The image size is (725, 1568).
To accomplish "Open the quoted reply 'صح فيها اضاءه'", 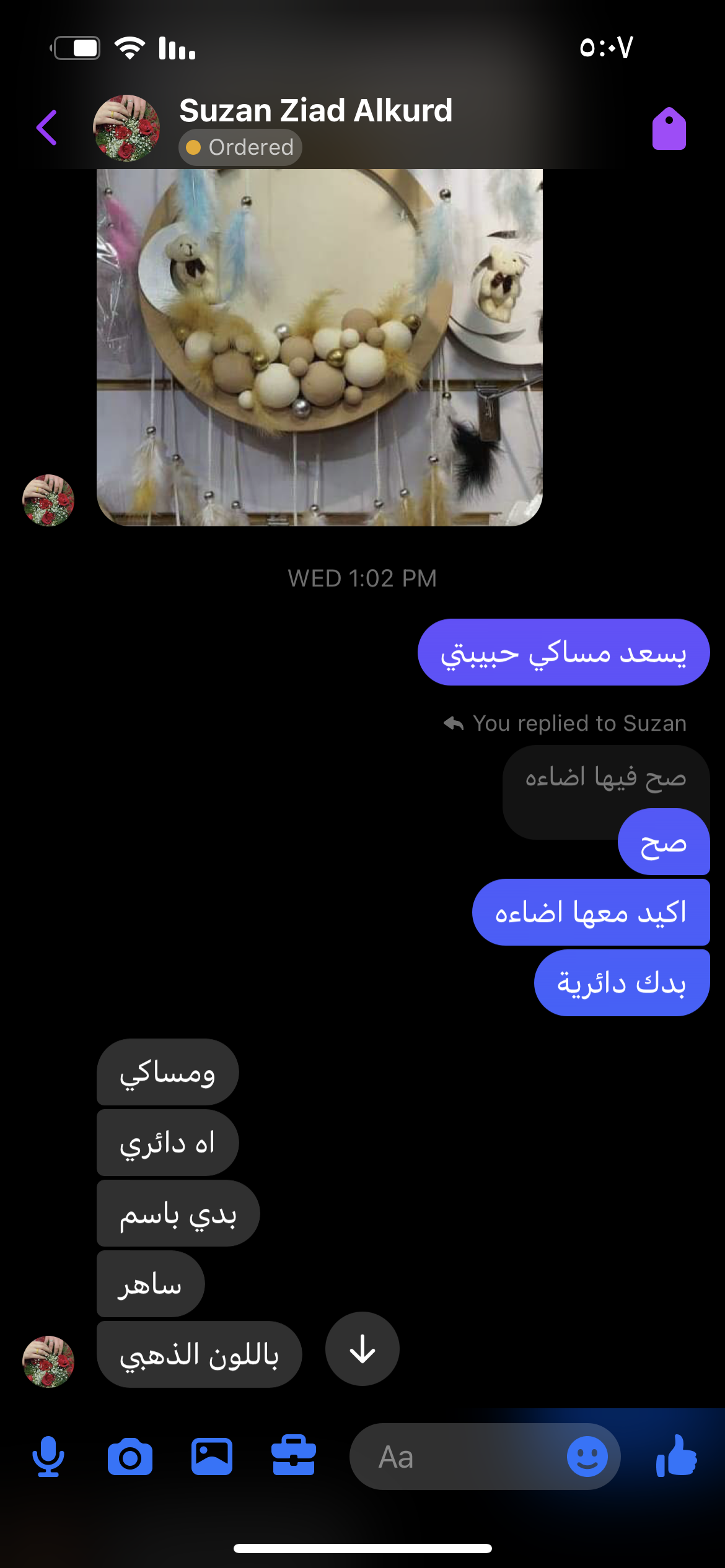I will [x=605, y=778].
